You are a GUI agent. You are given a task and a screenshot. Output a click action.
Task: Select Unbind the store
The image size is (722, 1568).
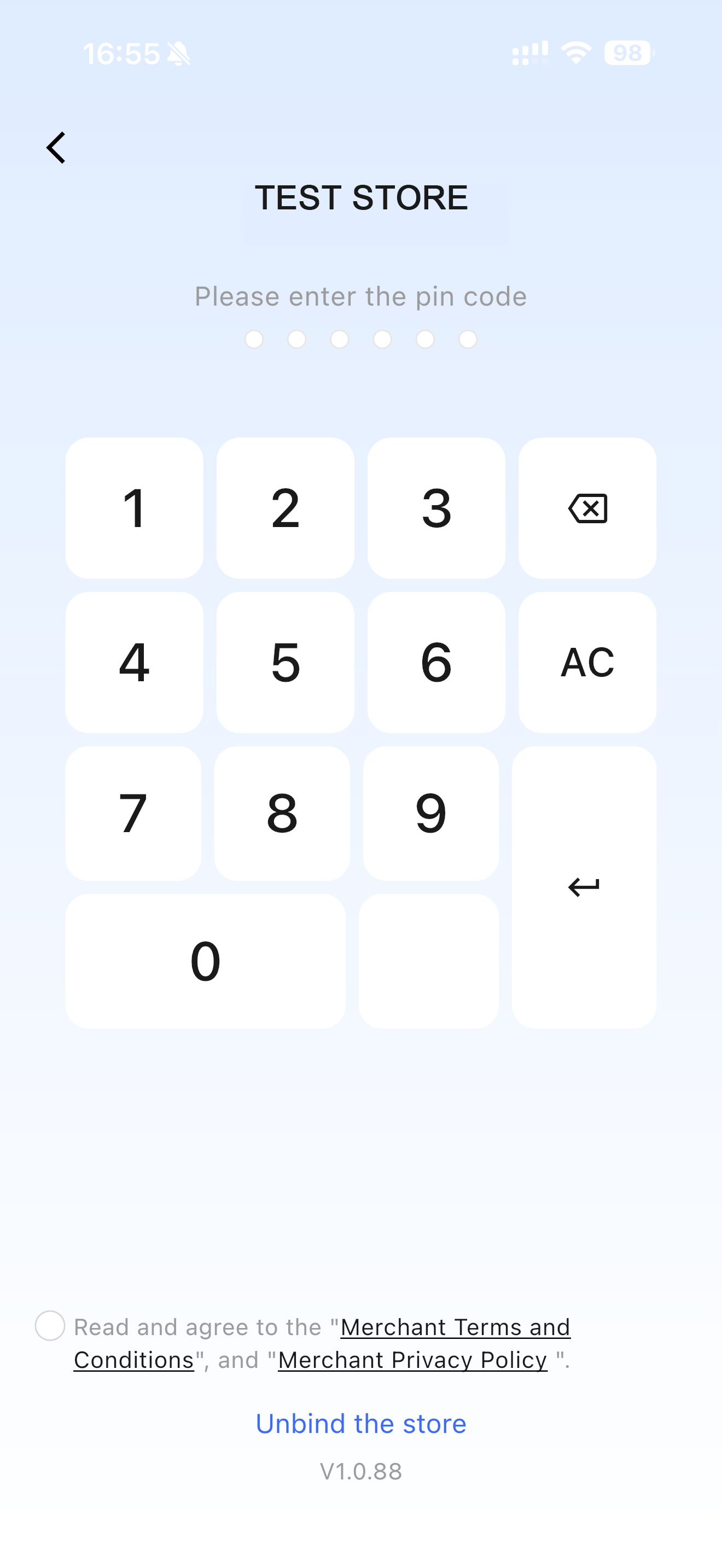(x=360, y=1424)
